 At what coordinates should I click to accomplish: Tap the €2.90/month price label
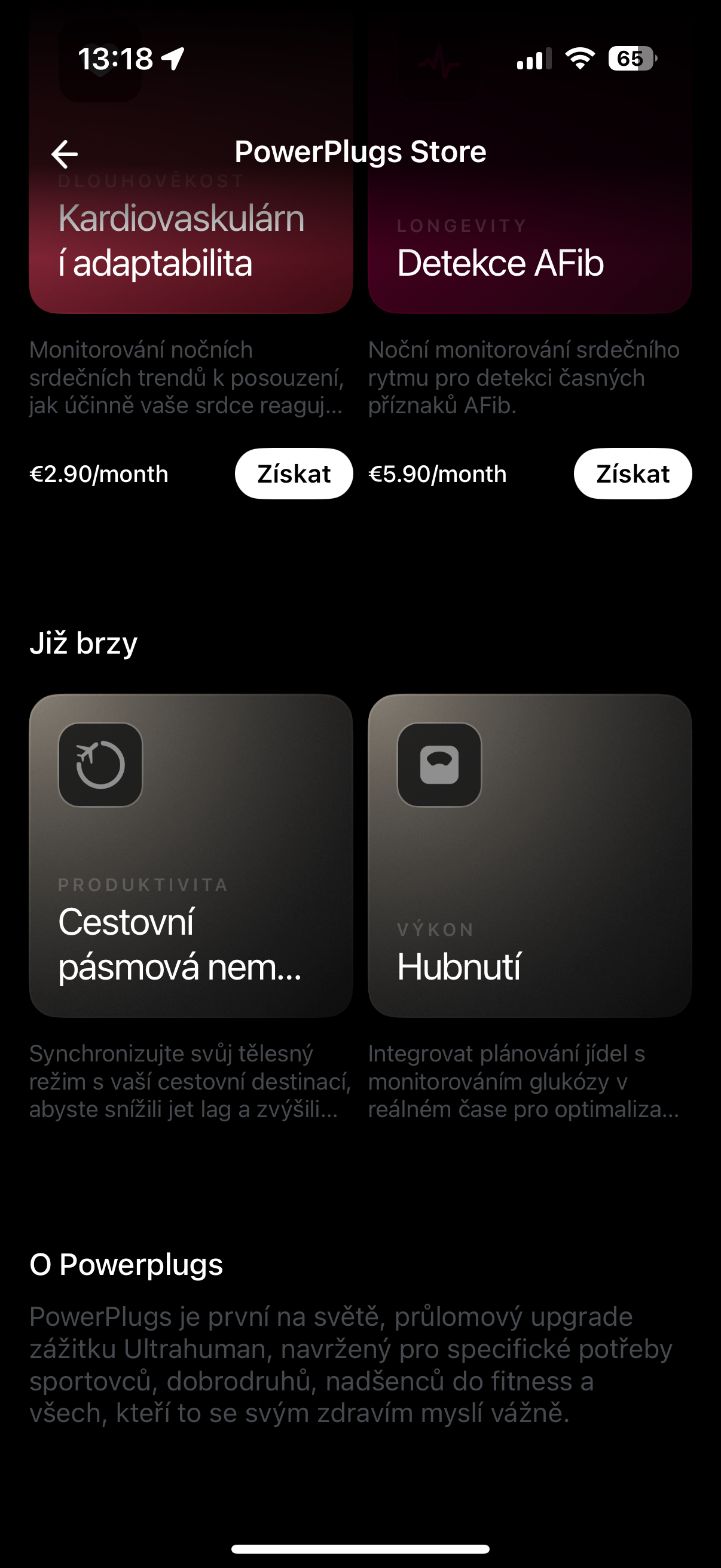(99, 474)
